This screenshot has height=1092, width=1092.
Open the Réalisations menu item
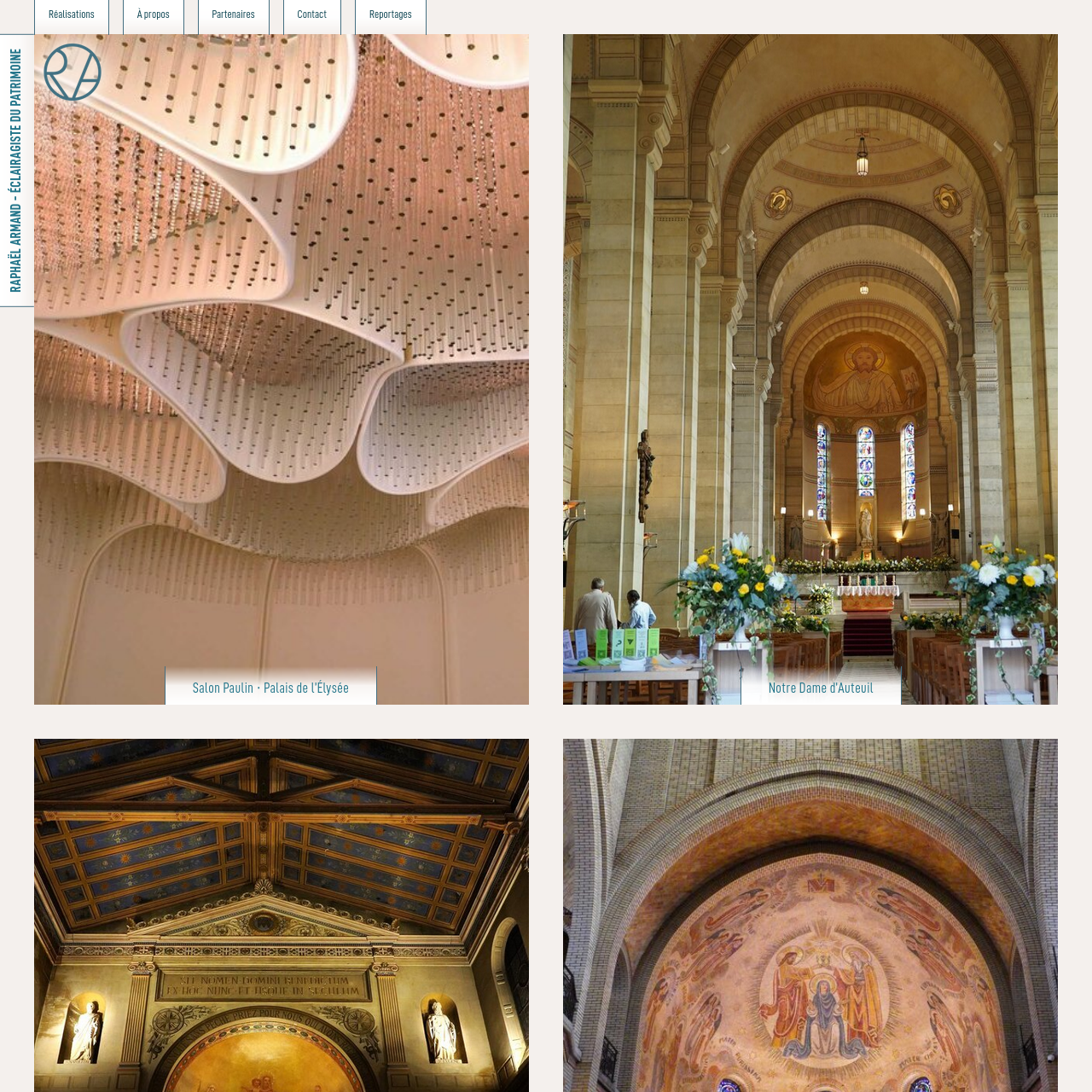(x=72, y=15)
